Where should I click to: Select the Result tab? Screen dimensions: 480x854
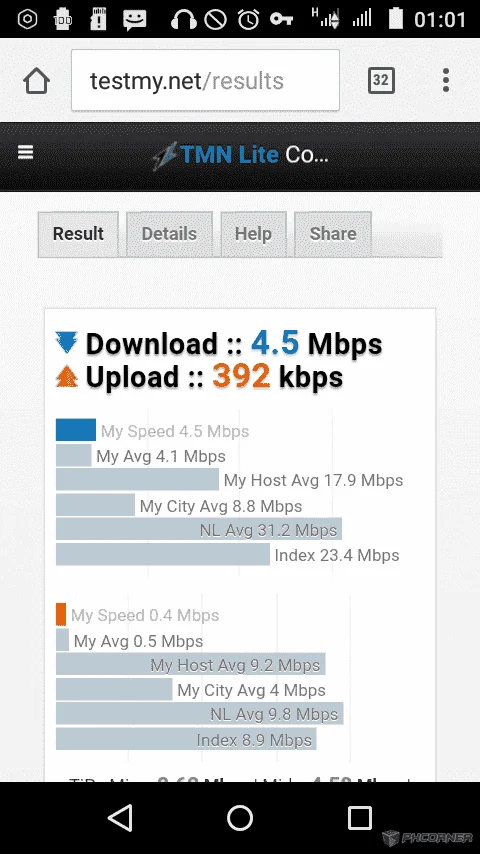click(78, 234)
